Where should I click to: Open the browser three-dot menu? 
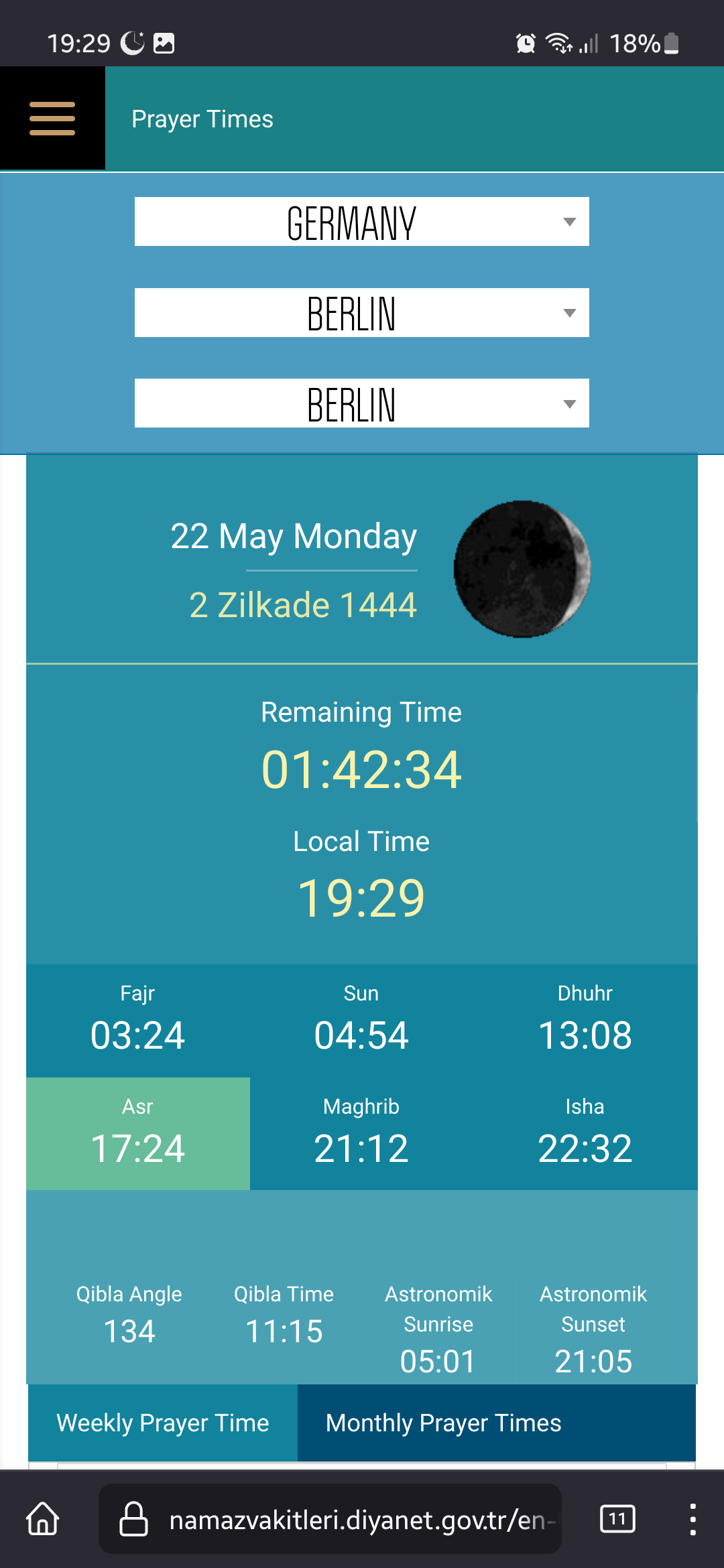(x=693, y=1519)
